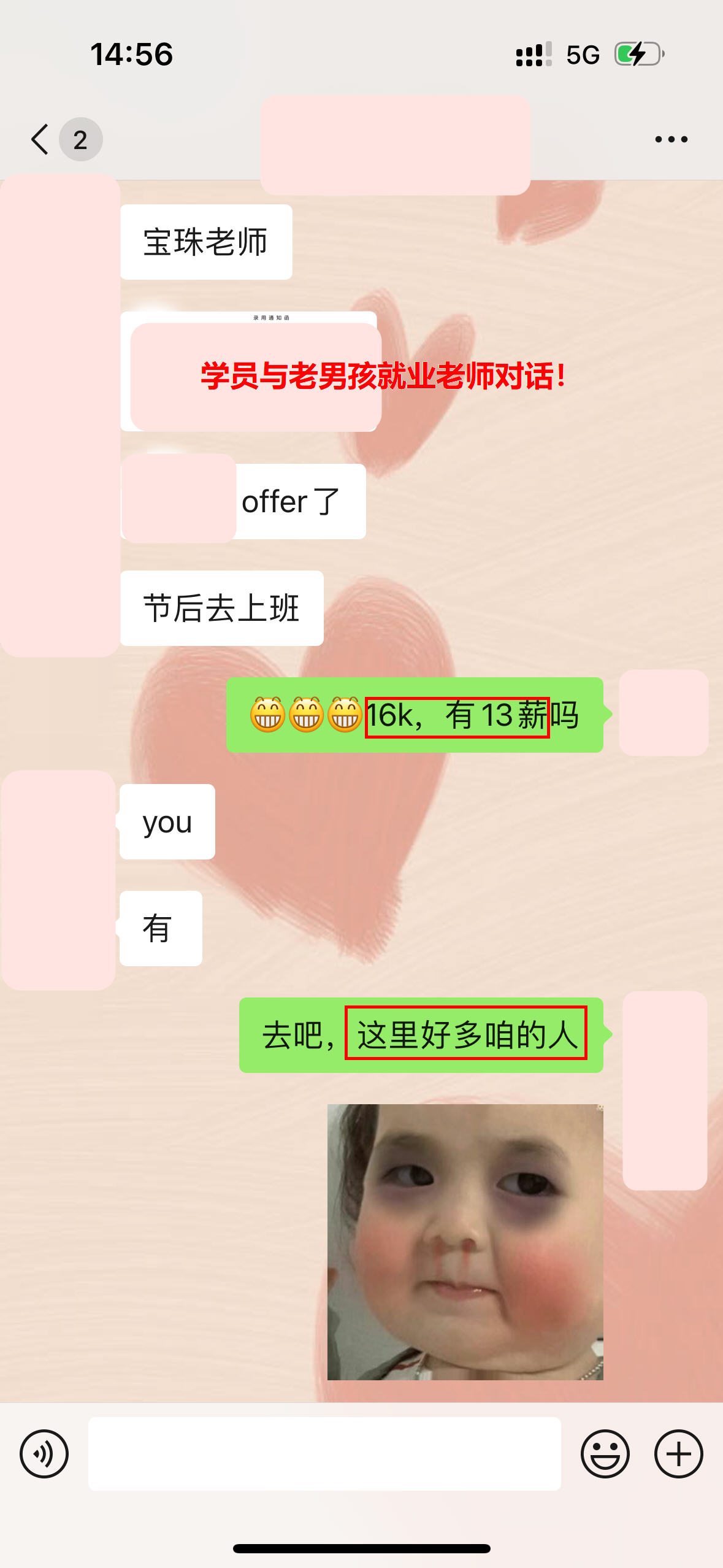View the baby face sticker image

(465, 1242)
